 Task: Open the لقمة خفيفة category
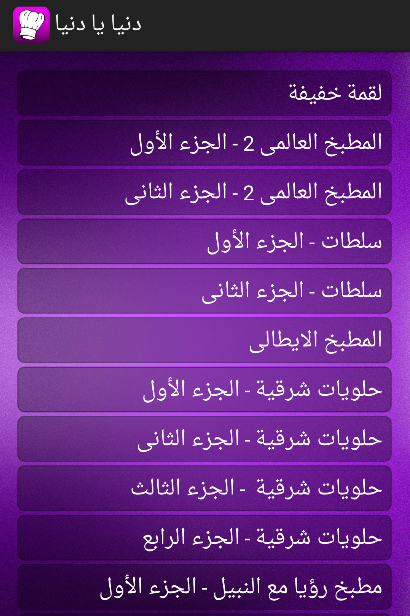click(205, 93)
